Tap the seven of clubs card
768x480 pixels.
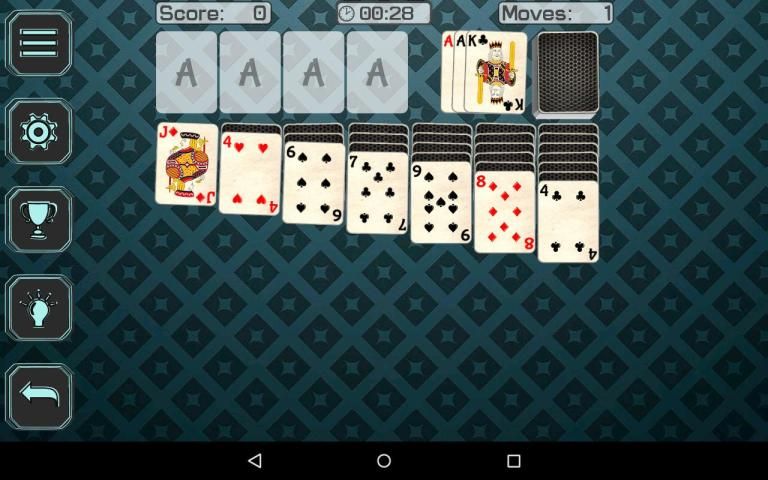(378, 192)
